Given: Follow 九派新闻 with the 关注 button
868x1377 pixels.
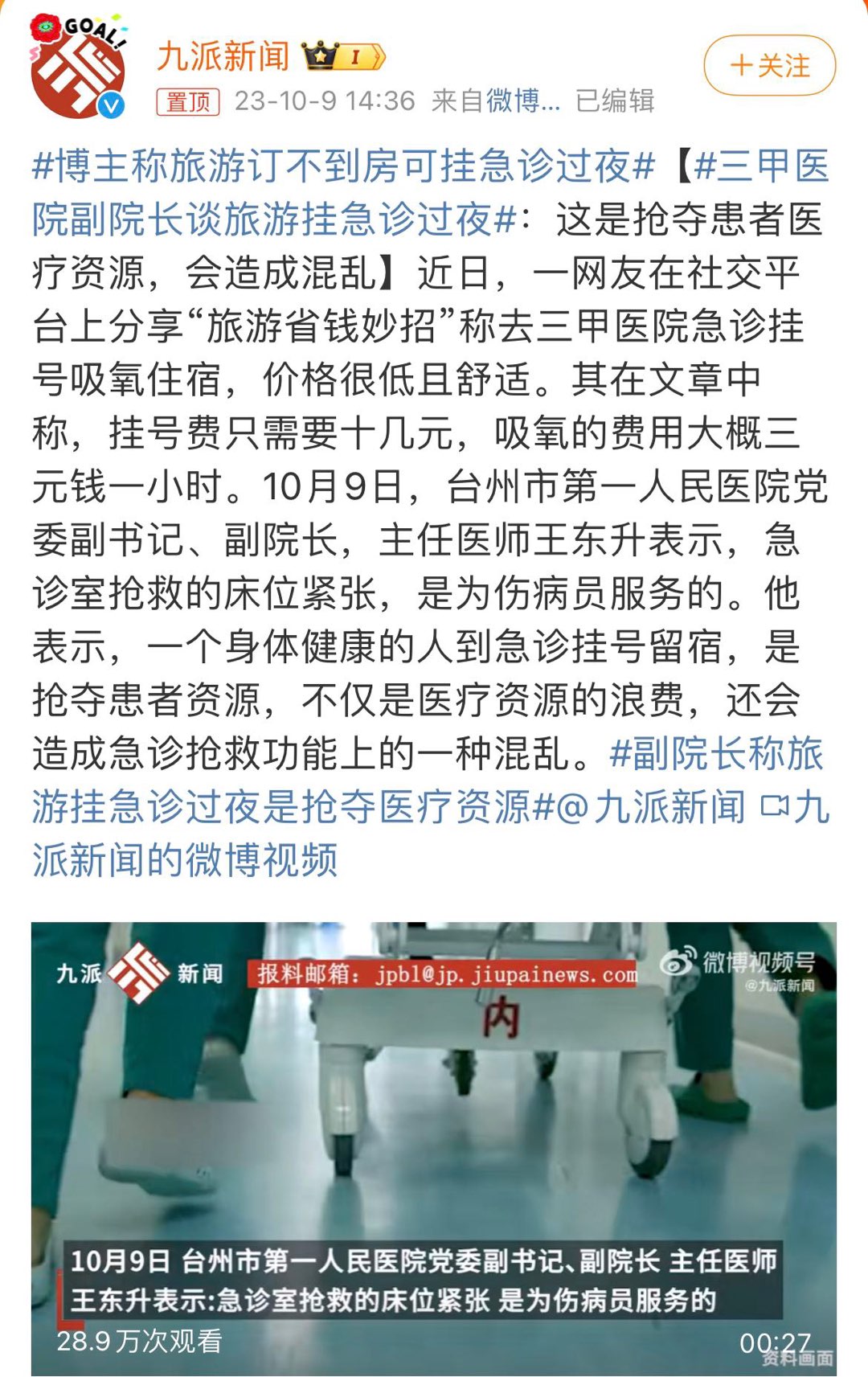Looking at the screenshot, I should pyautogui.click(x=769, y=65).
